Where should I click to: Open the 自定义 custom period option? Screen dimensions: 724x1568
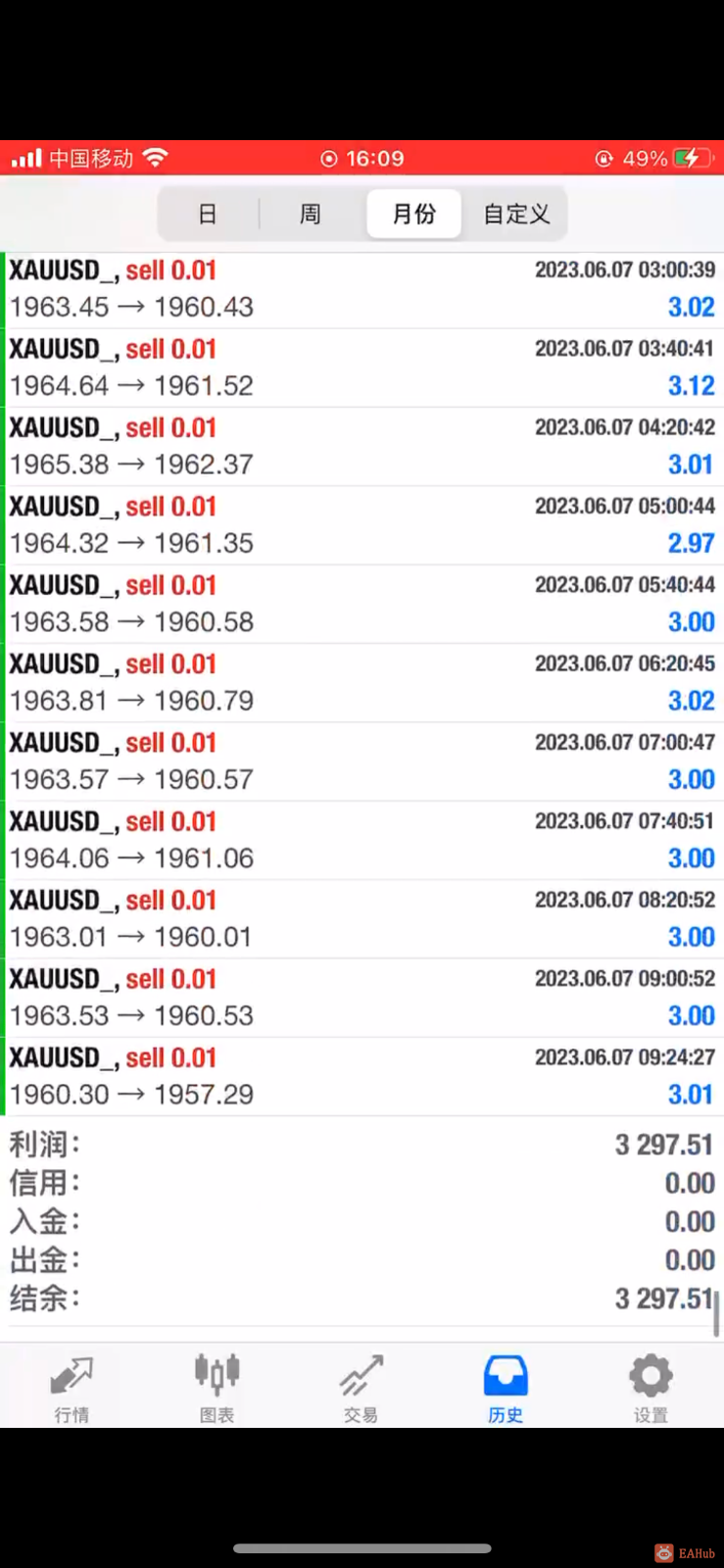point(516,214)
